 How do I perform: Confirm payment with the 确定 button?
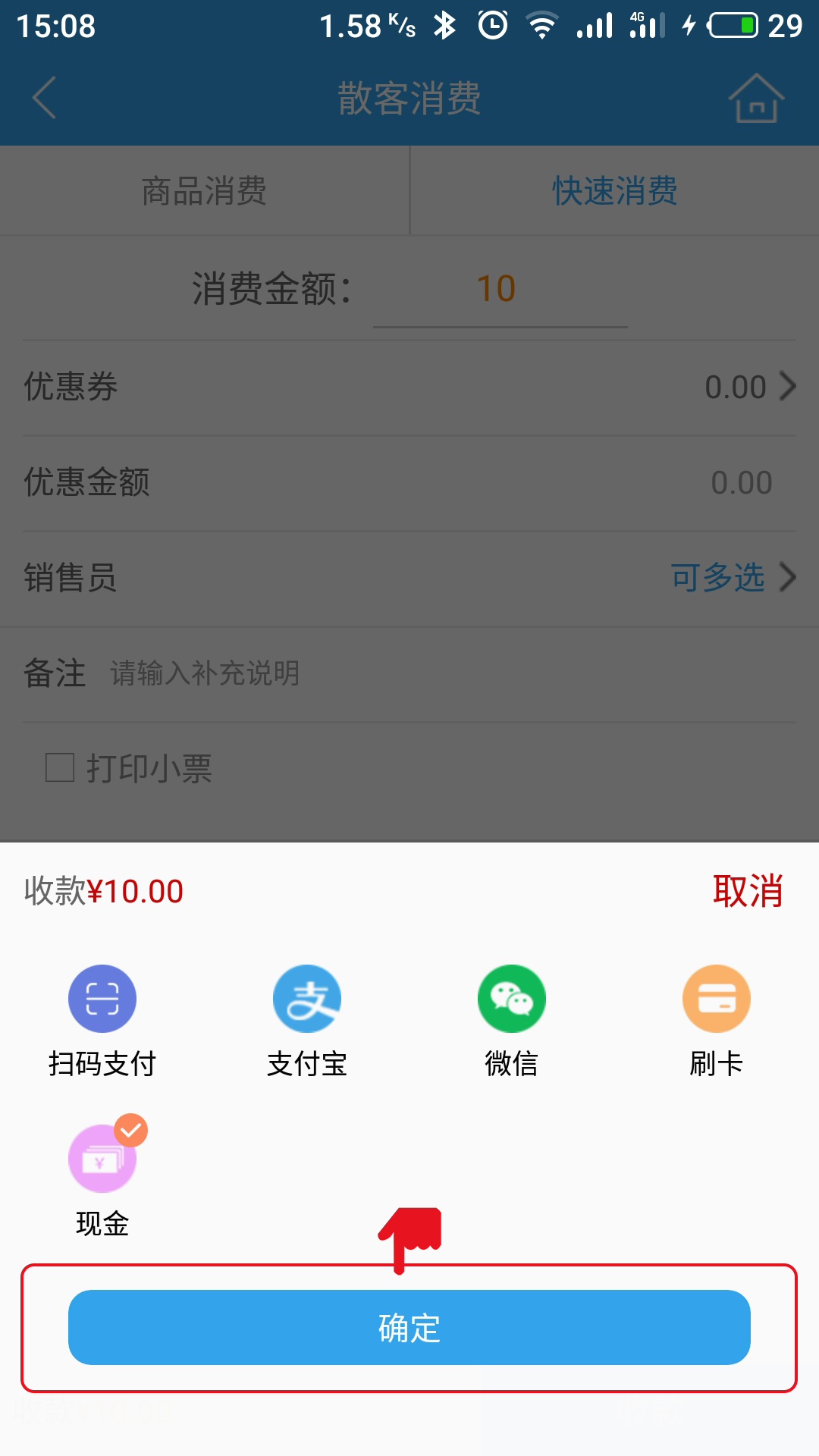point(409,1327)
